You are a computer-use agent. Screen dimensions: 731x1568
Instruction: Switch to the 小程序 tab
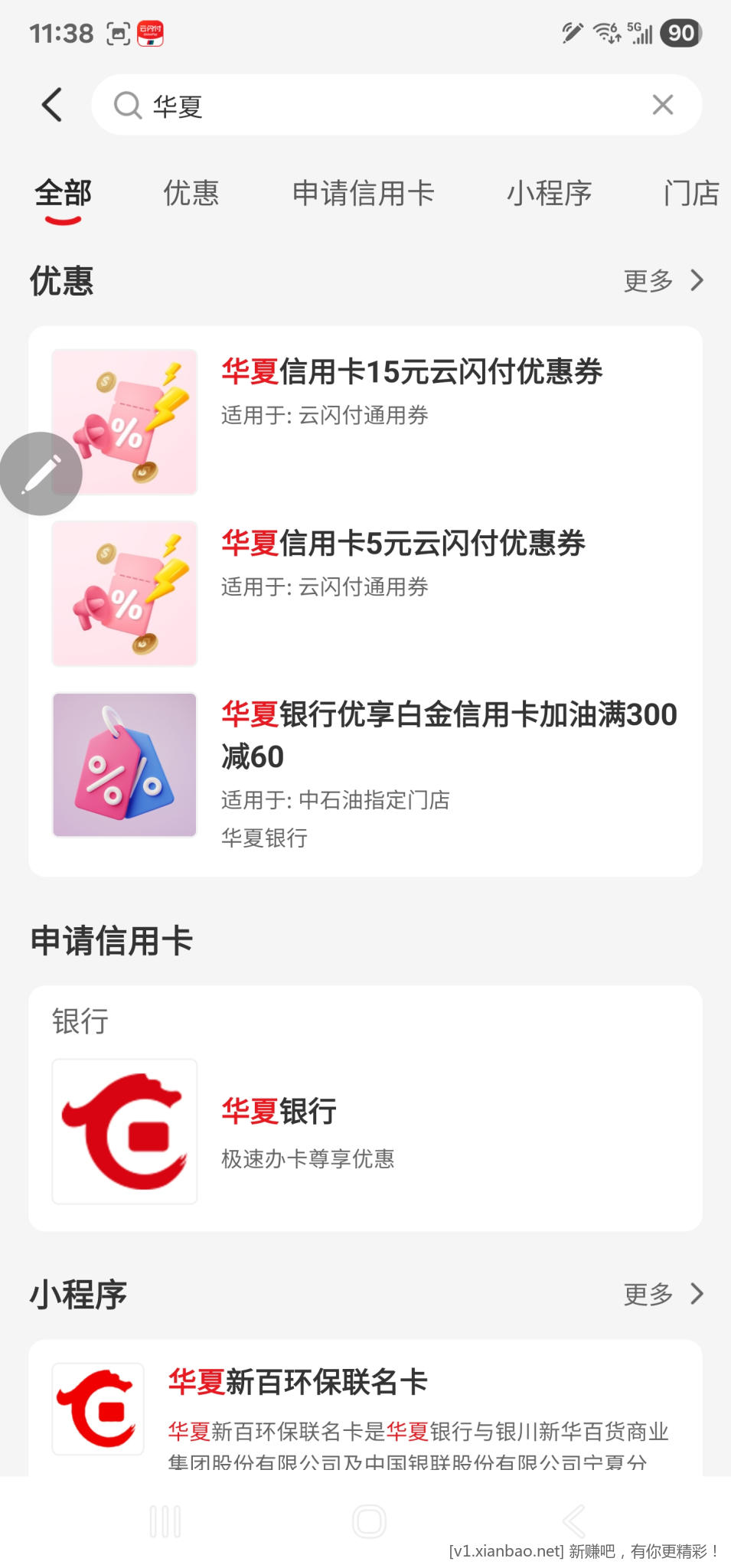[550, 193]
